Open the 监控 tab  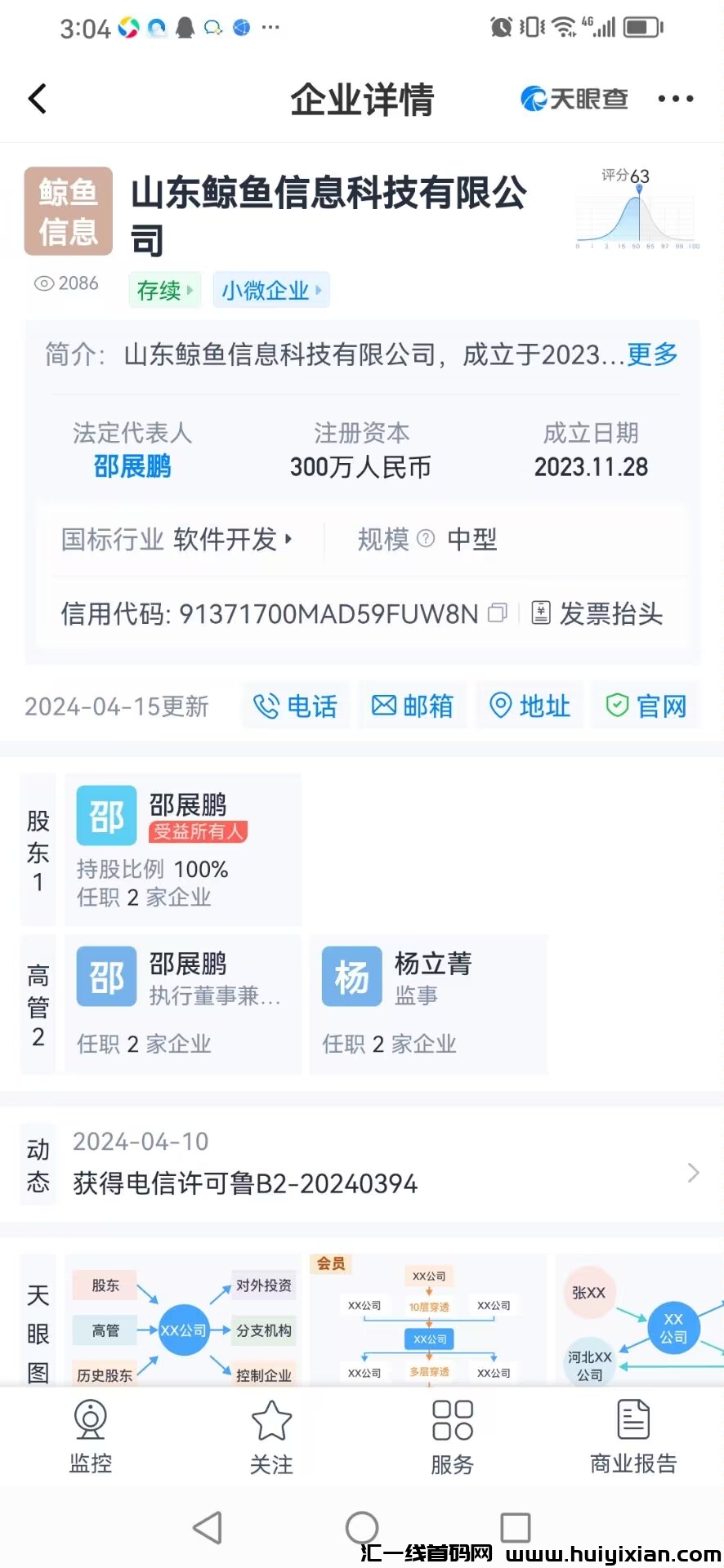91,1437
